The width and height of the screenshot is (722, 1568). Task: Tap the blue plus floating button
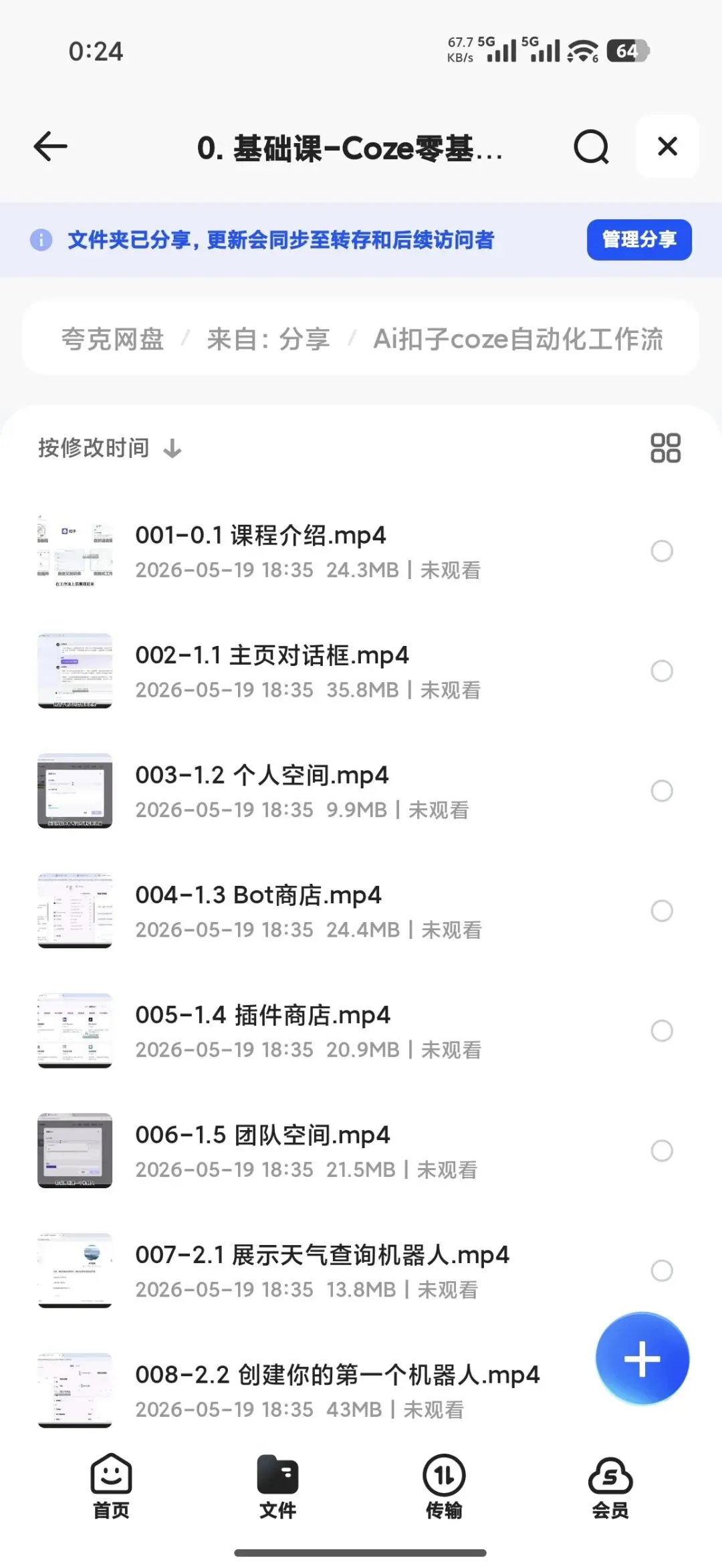click(642, 1359)
